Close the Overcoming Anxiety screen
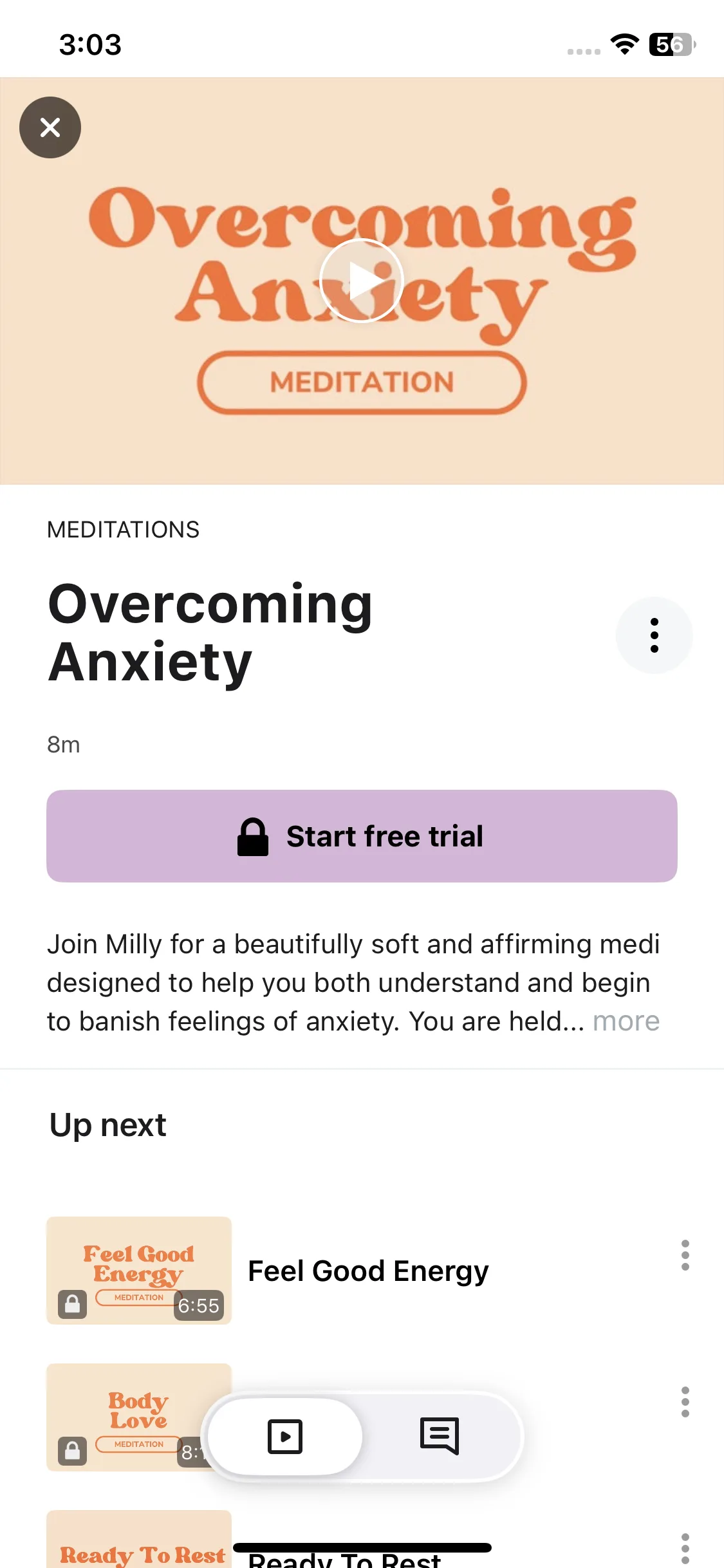724x1568 pixels. point(50,127)
